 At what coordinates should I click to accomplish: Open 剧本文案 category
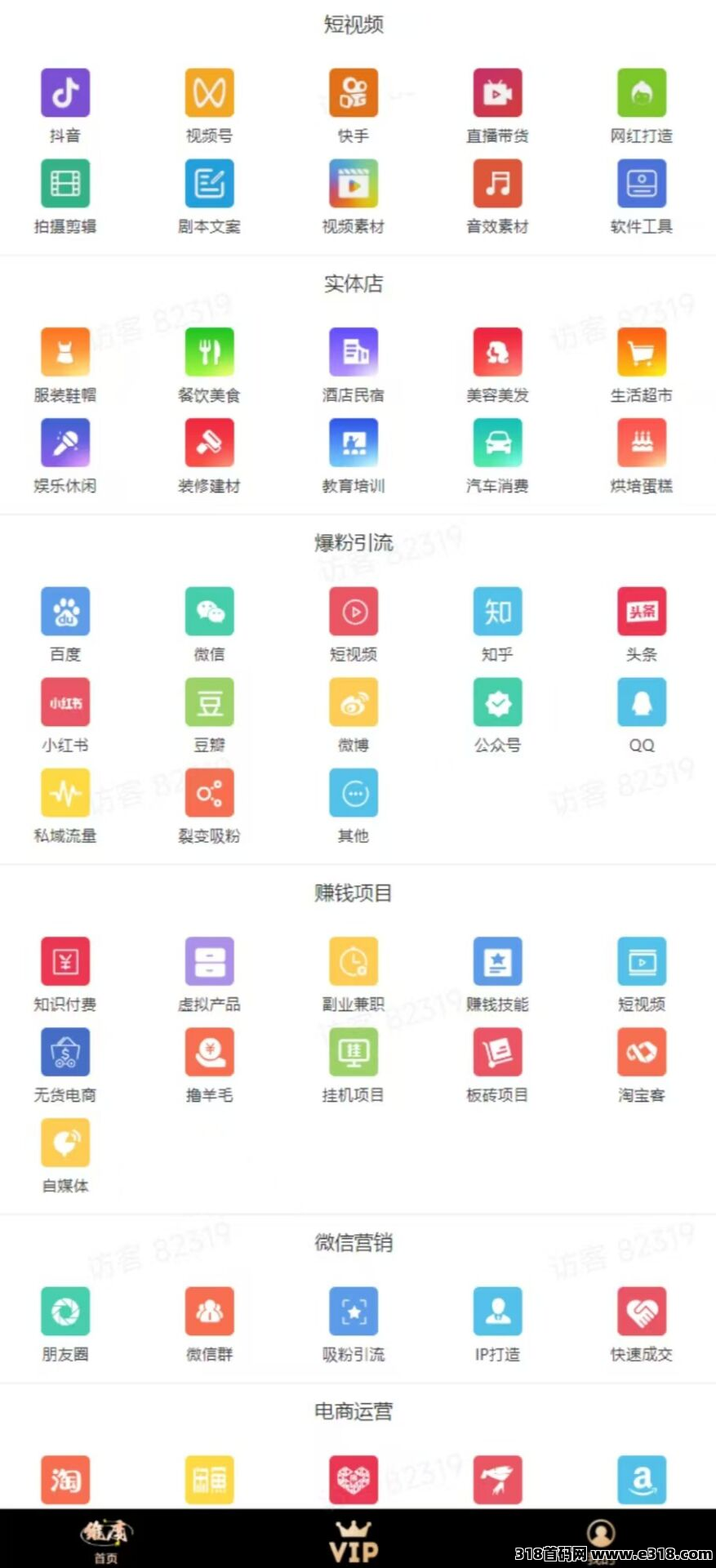point(210,185)
